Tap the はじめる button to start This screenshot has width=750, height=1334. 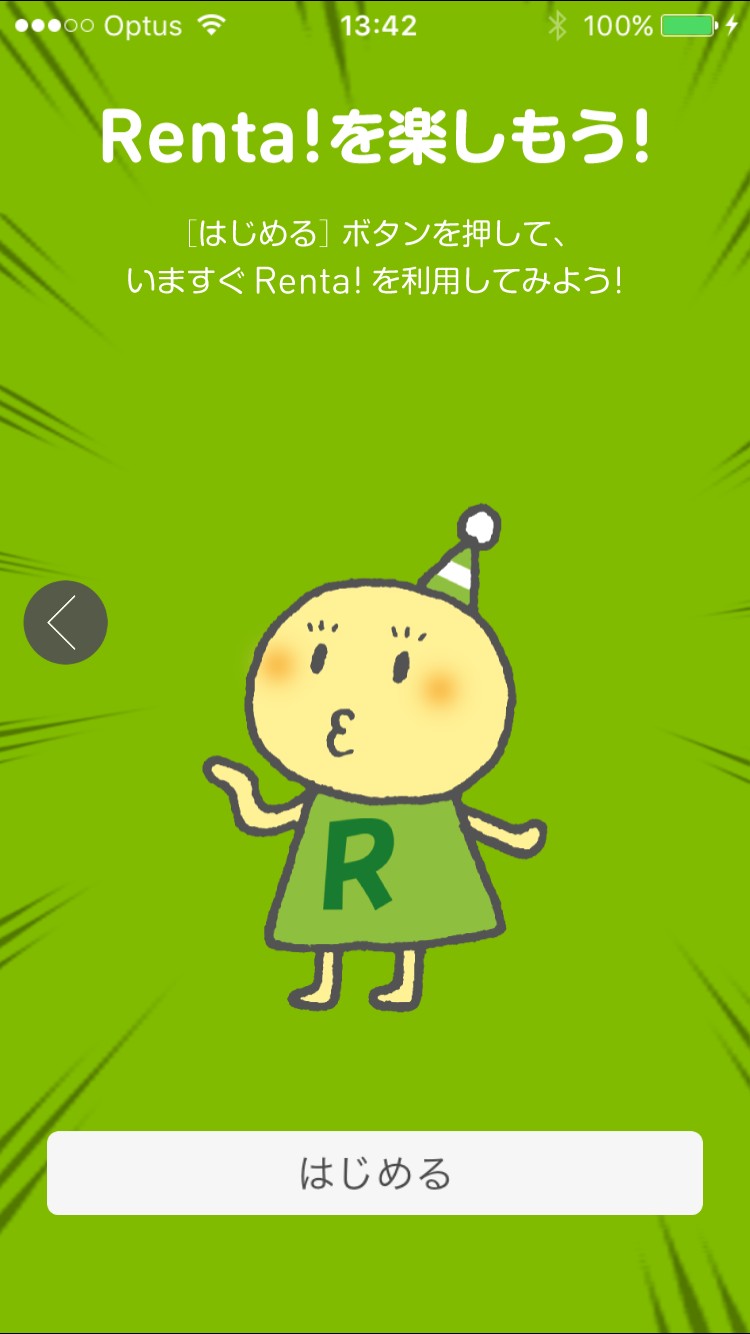click(x=375, y=1173)
